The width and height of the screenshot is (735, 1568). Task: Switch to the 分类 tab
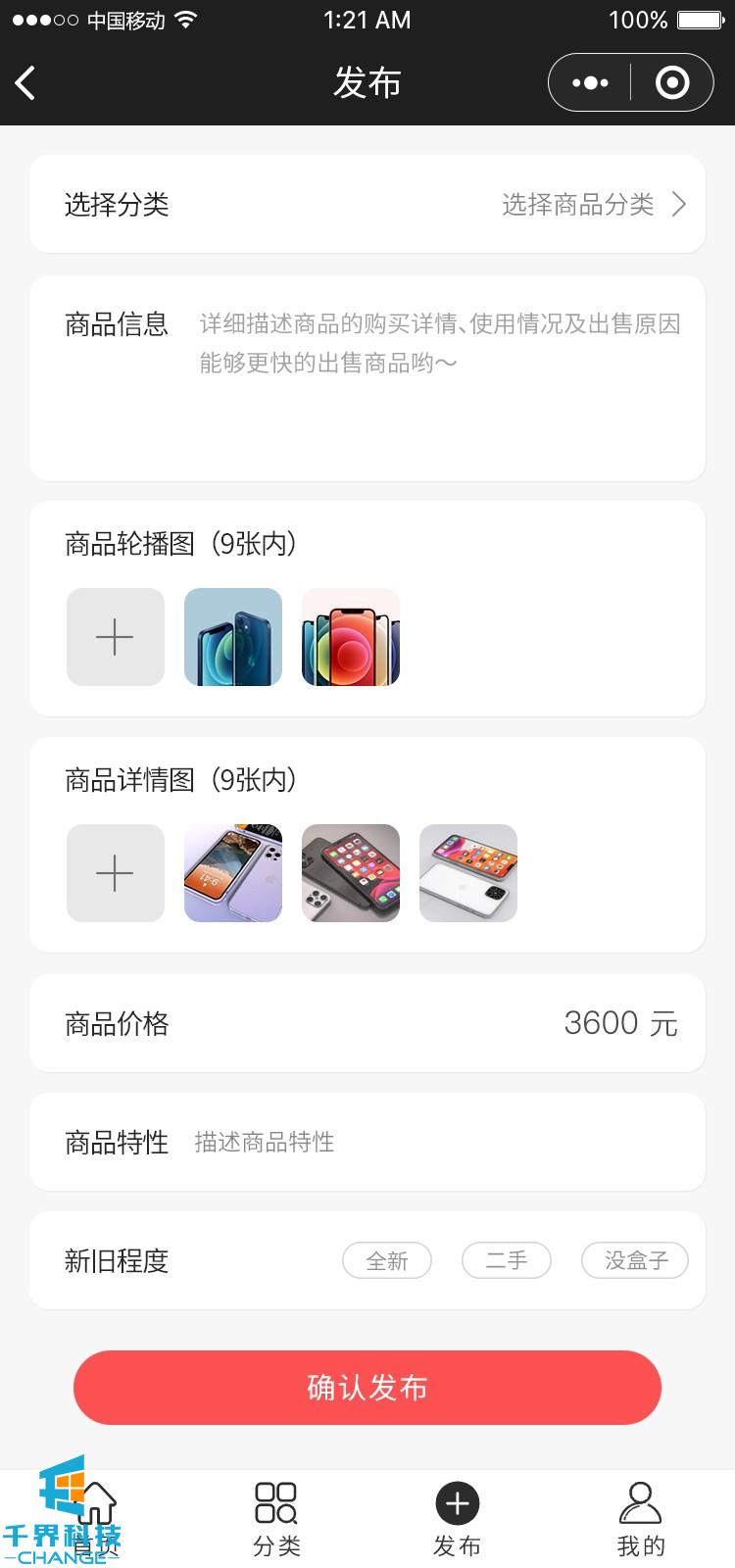[275, 1519]
